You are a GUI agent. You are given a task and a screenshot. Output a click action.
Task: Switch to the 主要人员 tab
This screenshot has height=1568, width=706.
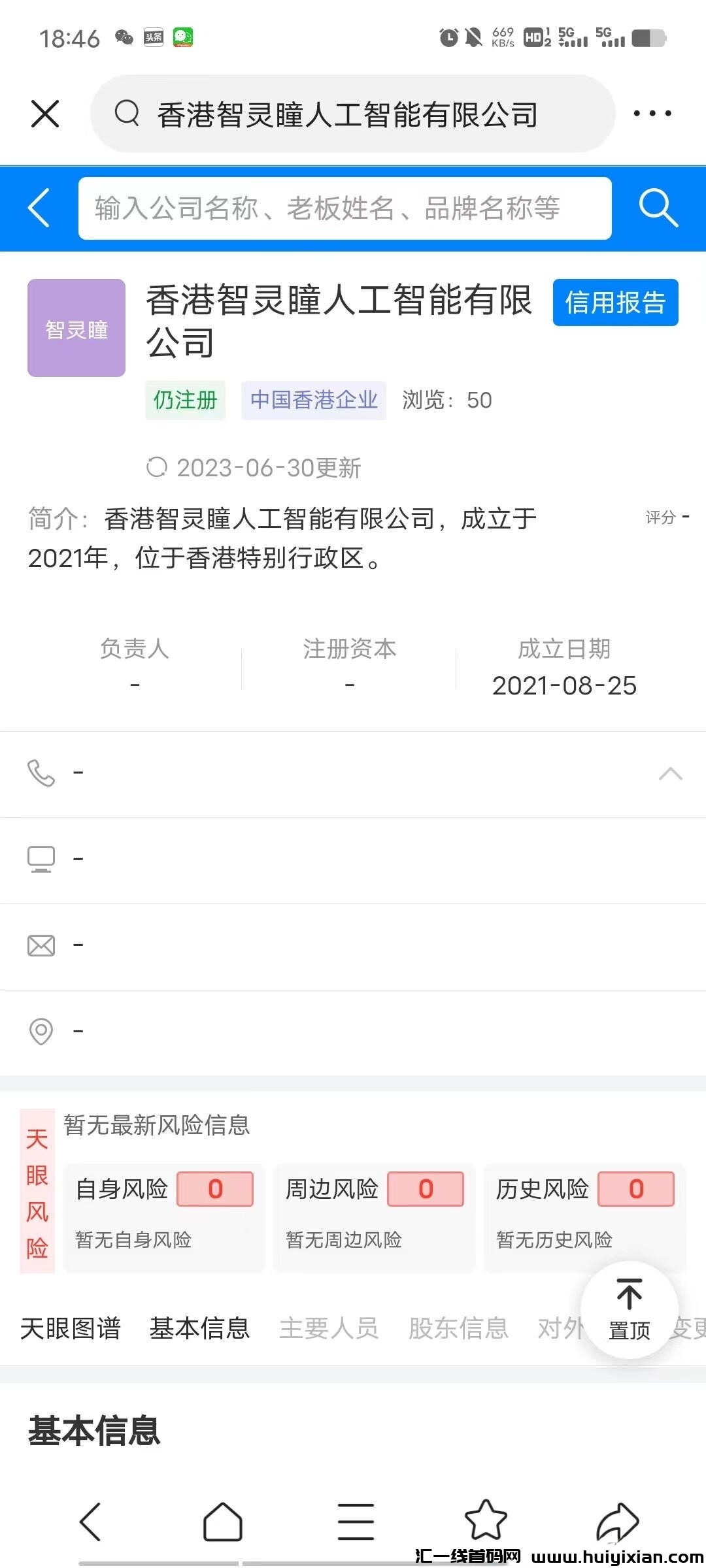pyautogui.click(x=329, y=1328)
